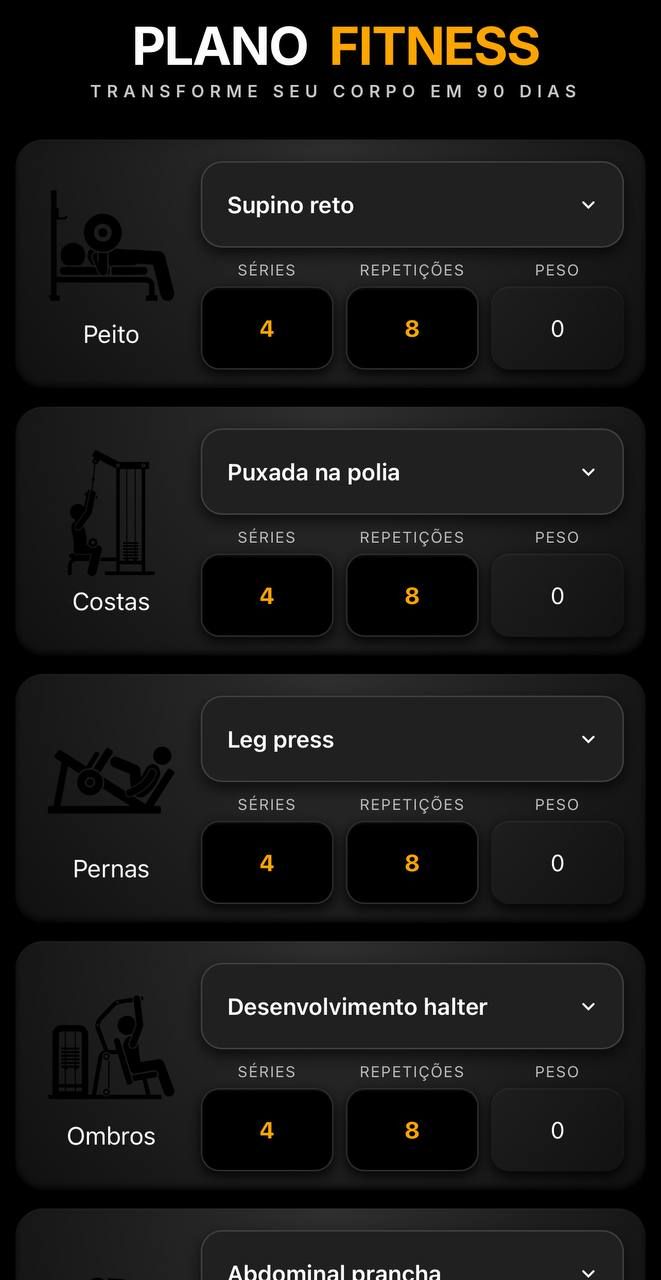Change Repetições value for Costas
Screen dimensions: 661x1280
coord(412,596)
